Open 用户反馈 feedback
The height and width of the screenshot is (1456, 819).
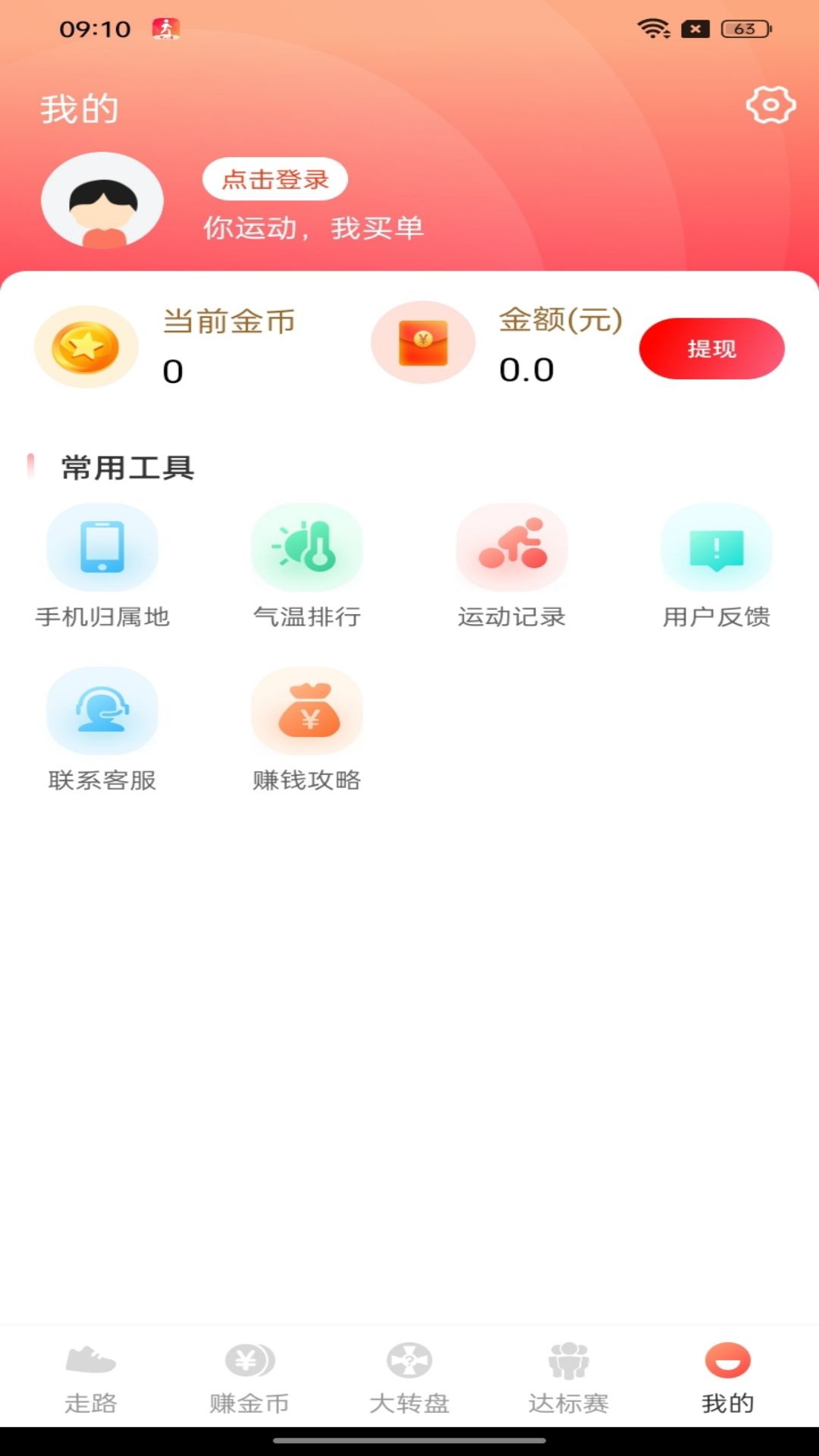(717, 566)
